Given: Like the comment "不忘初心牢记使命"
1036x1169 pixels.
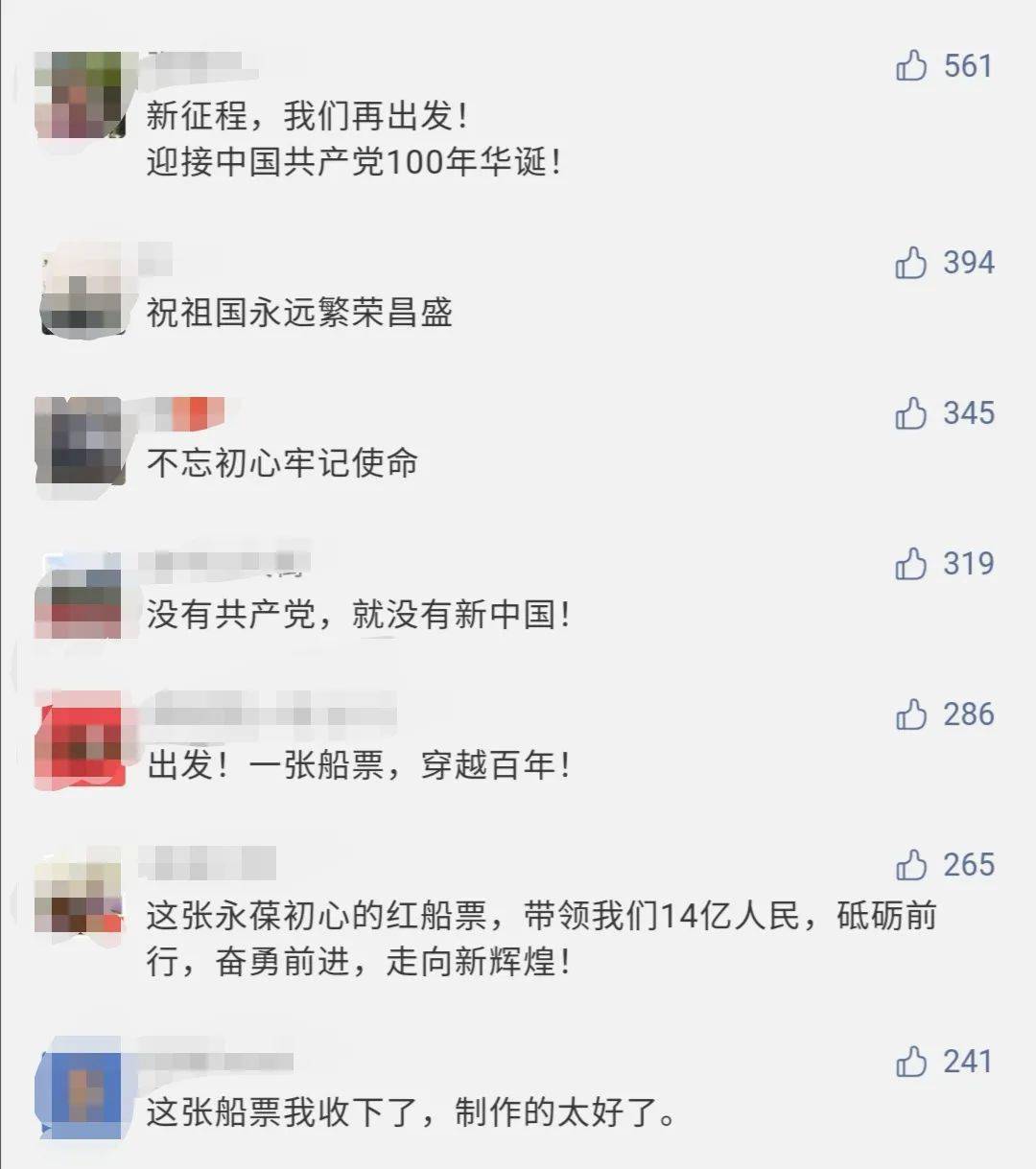Looking at the screenshot, I should 911,412.
